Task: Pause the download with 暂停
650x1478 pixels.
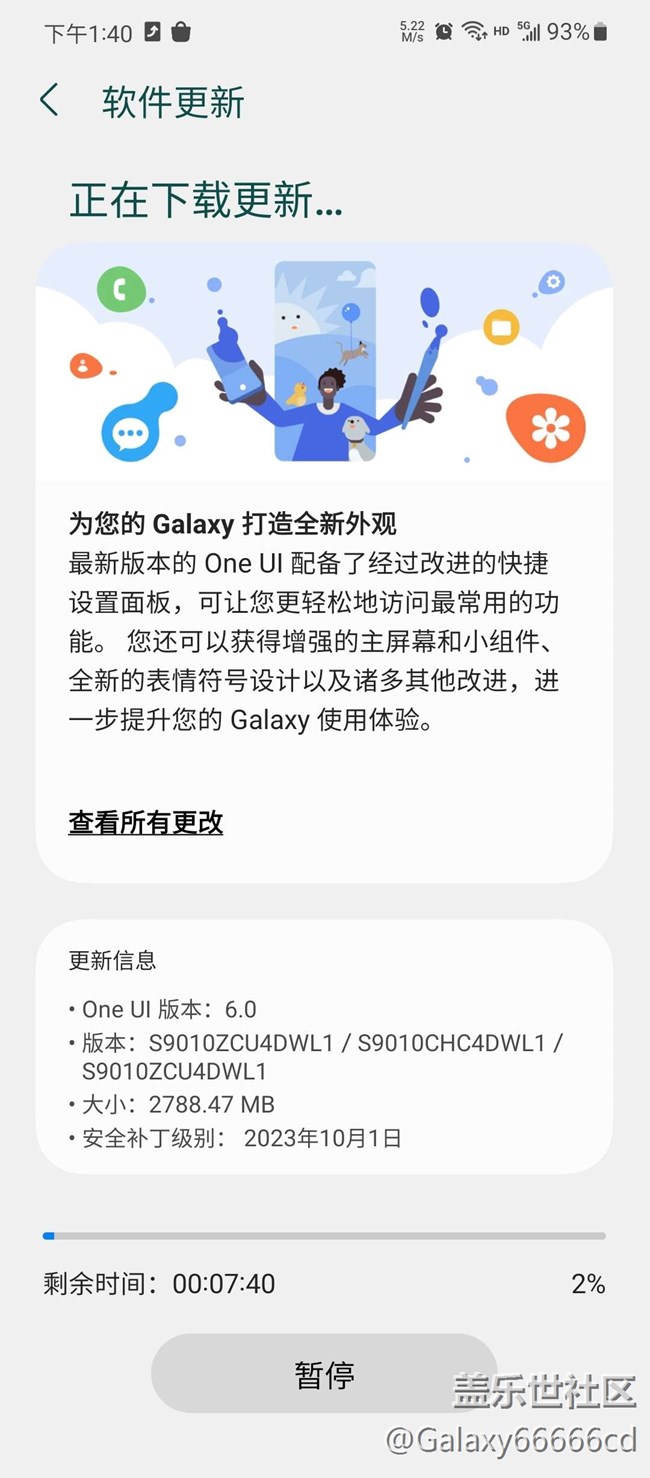Action: [x=324, y=1373]
